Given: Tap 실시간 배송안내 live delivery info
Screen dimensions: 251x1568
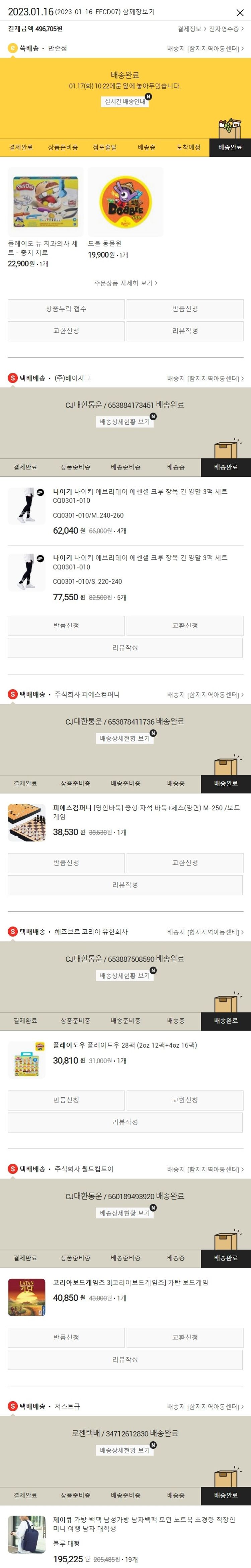Looking at the screenshot, I should click(125, 102).
